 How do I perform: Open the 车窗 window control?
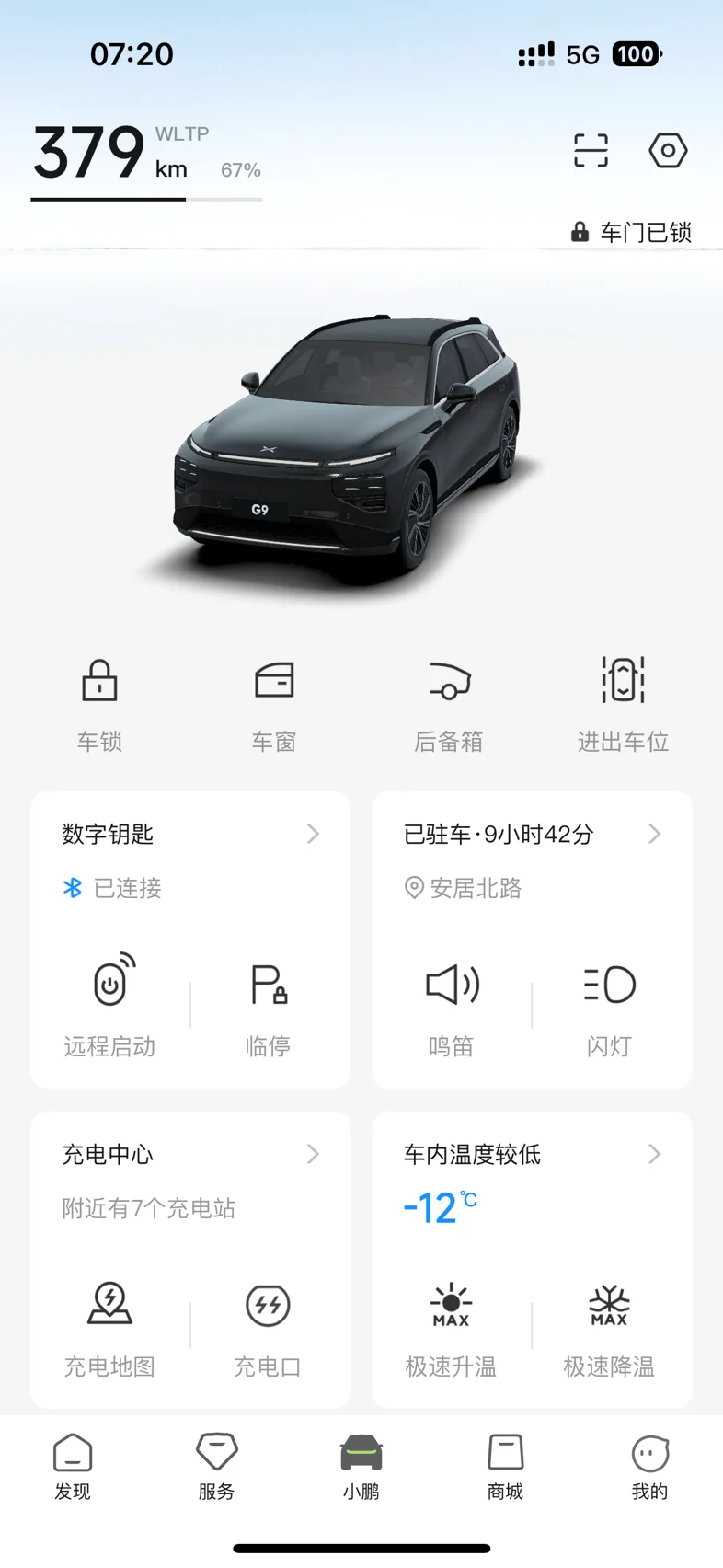tap(274, 706)
